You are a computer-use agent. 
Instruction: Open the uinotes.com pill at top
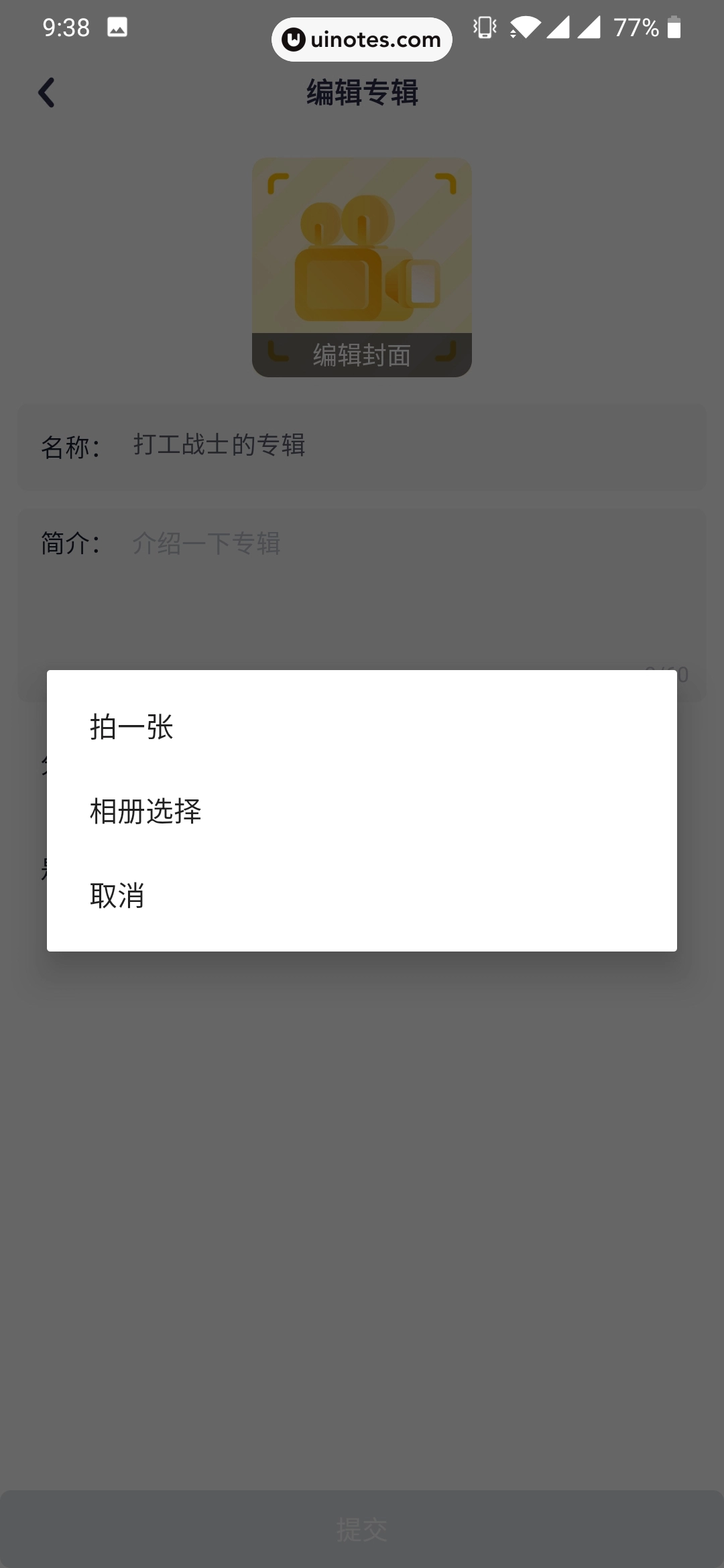point(361,40)
